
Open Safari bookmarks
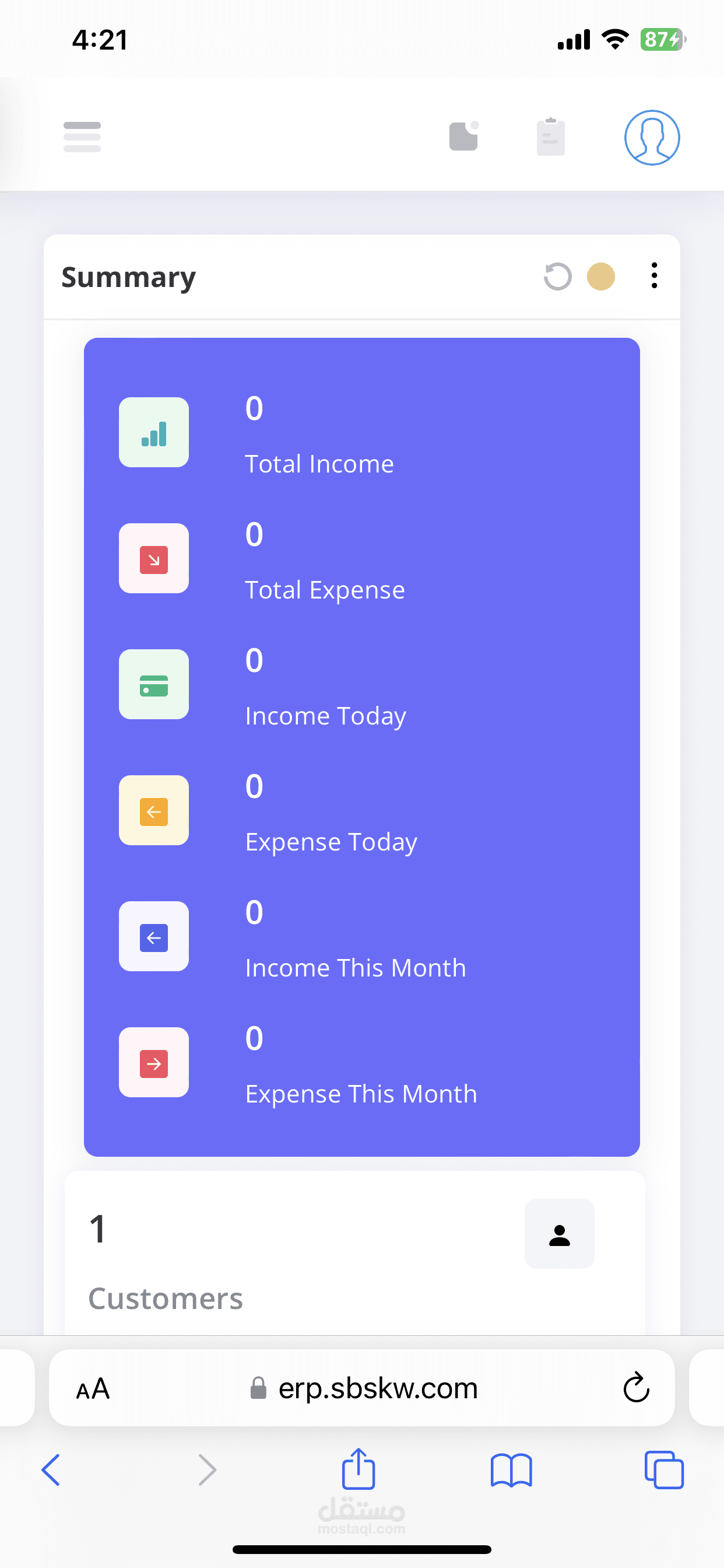511,1470
